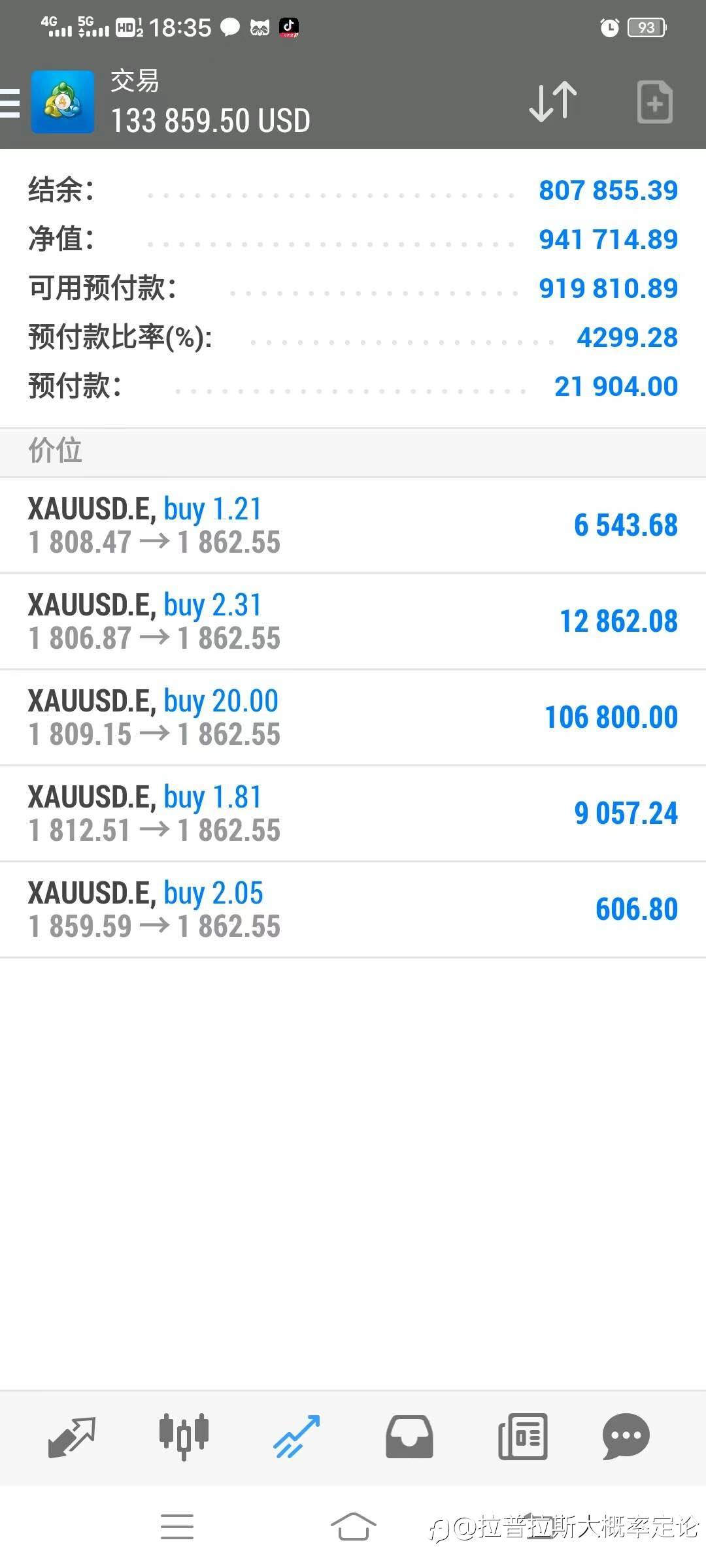Switch to the Quotes tab
The height and width of the screenshot is (1568, 706).
coord(72,1437)
